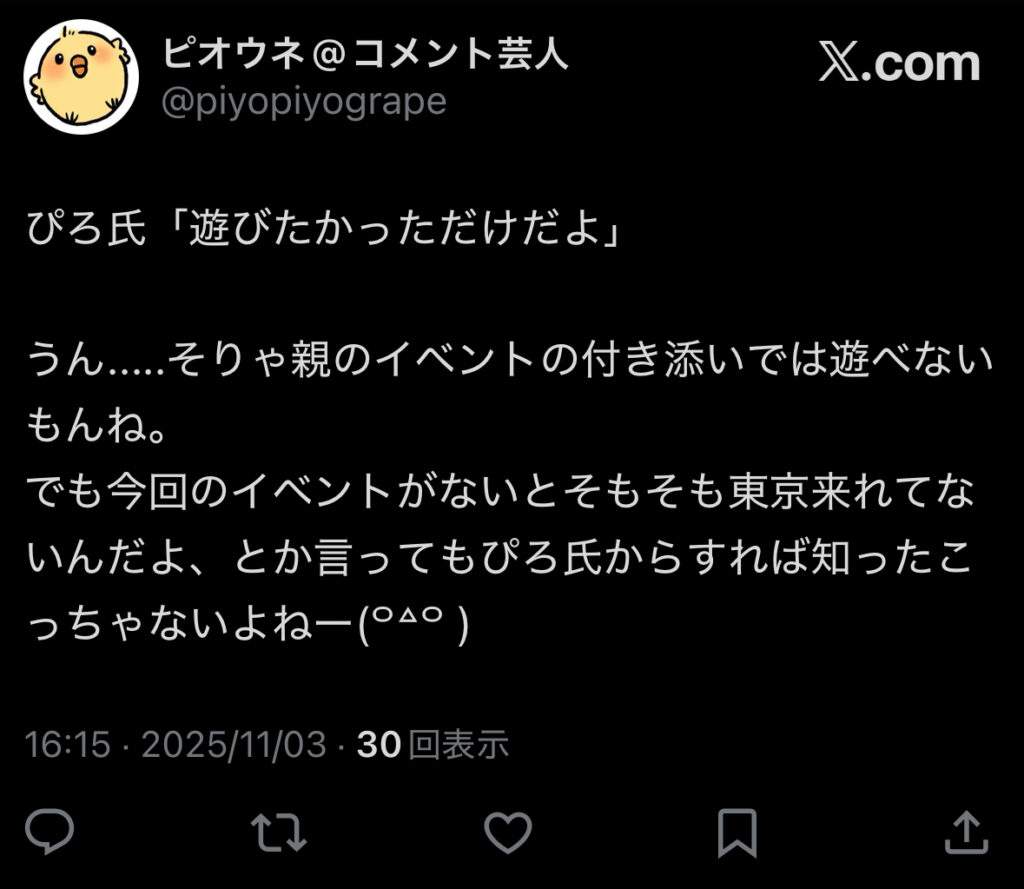Screen dimensions: 1024x889
Task: Like this post with the heart
Action: coord(507,831)
